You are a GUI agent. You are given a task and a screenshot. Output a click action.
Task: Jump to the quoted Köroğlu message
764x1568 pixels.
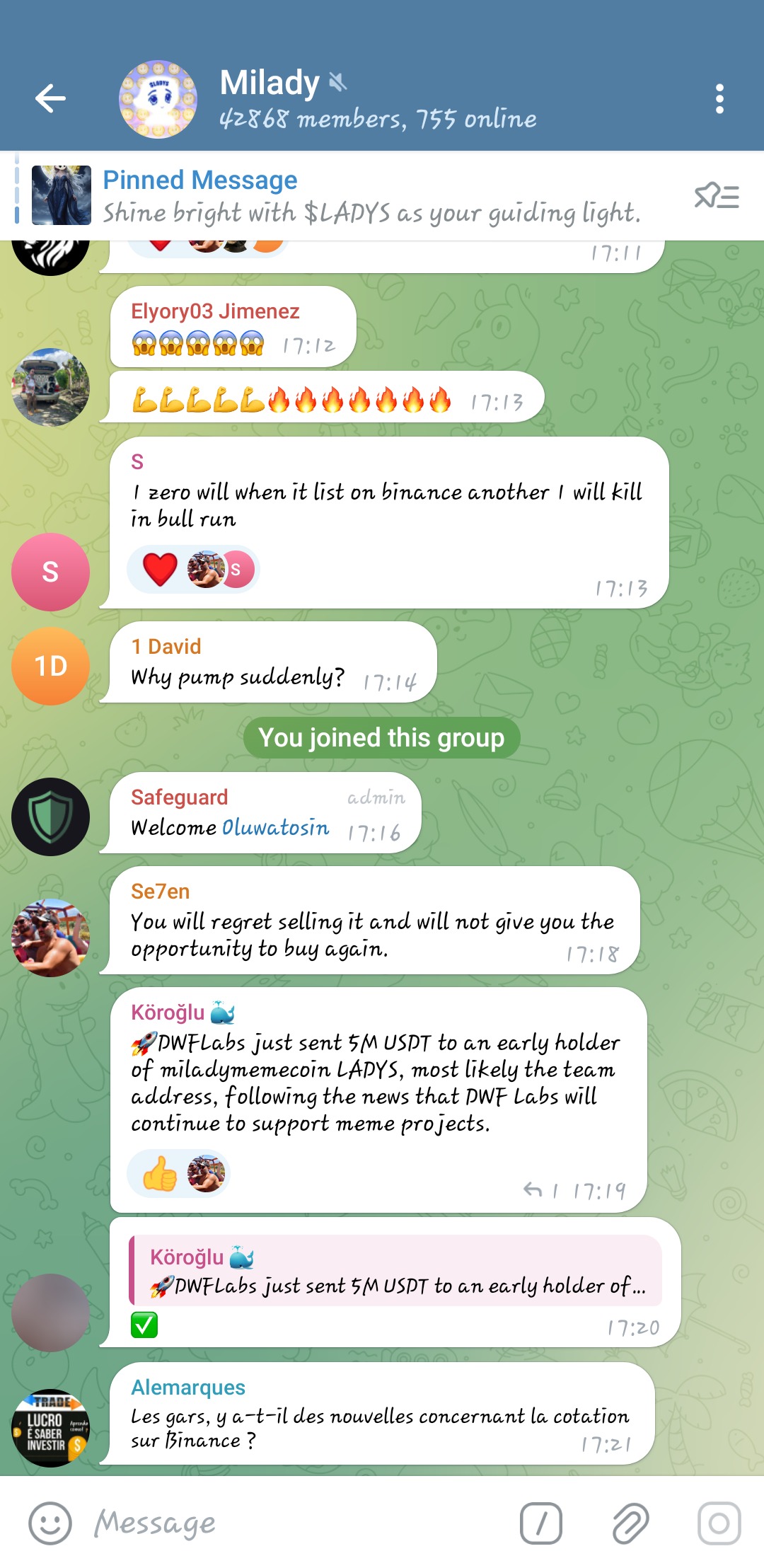(396, 1271)
